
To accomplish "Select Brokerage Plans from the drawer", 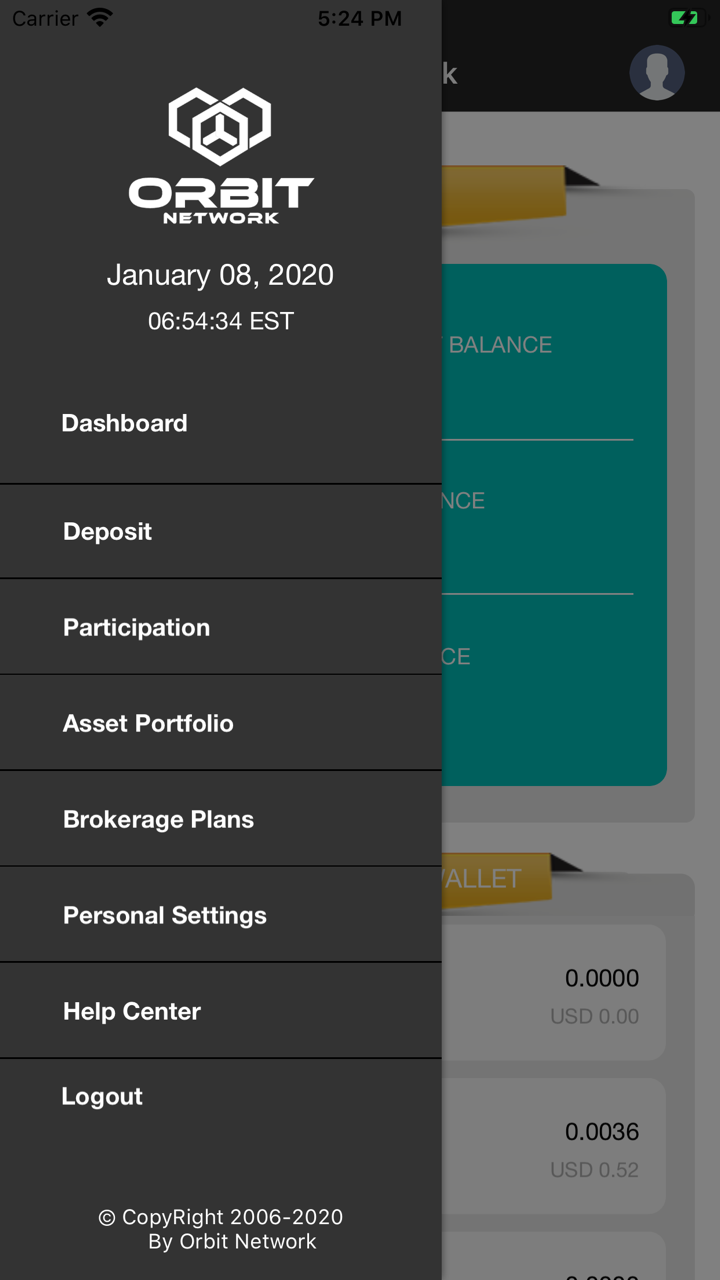I will (x=158, y=819).
